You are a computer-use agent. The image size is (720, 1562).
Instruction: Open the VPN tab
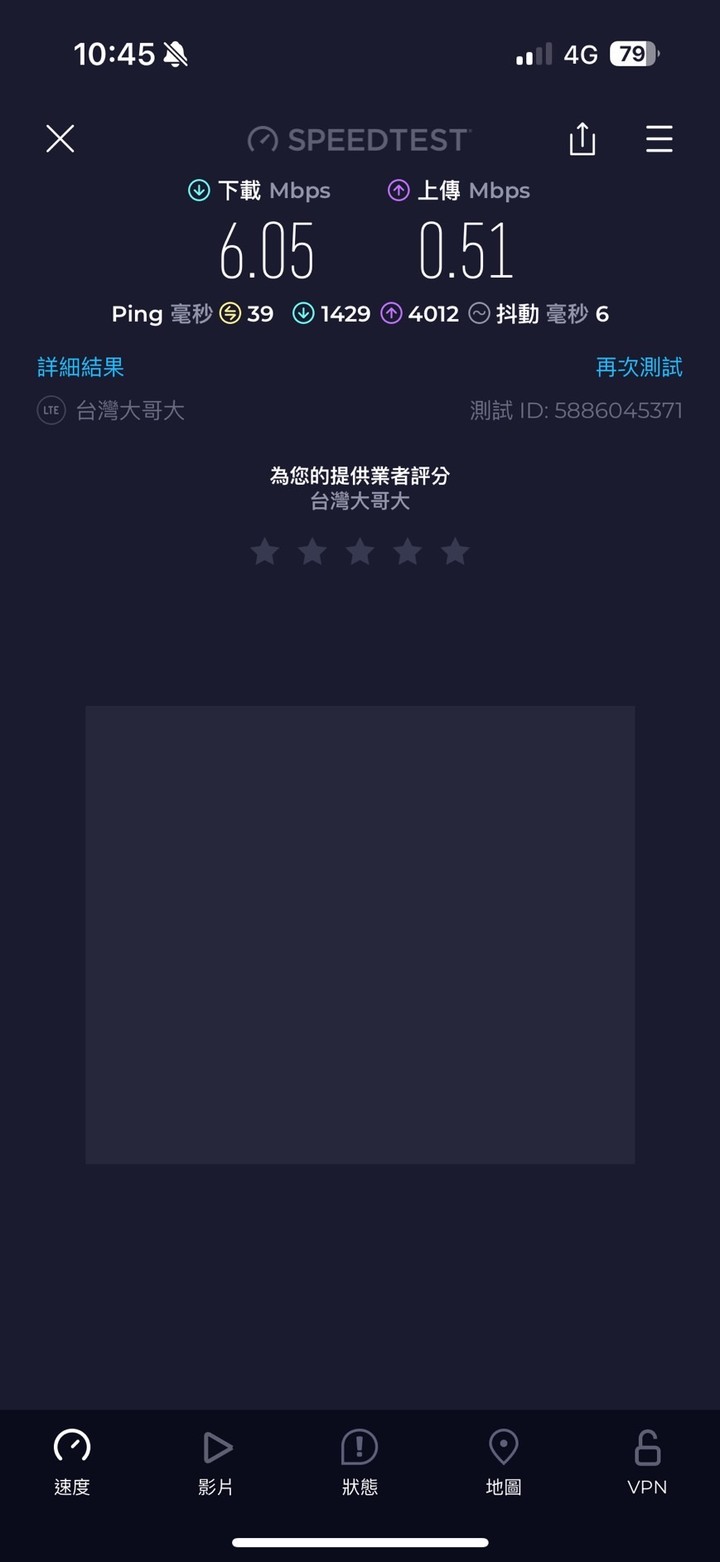click(647, 1461)
